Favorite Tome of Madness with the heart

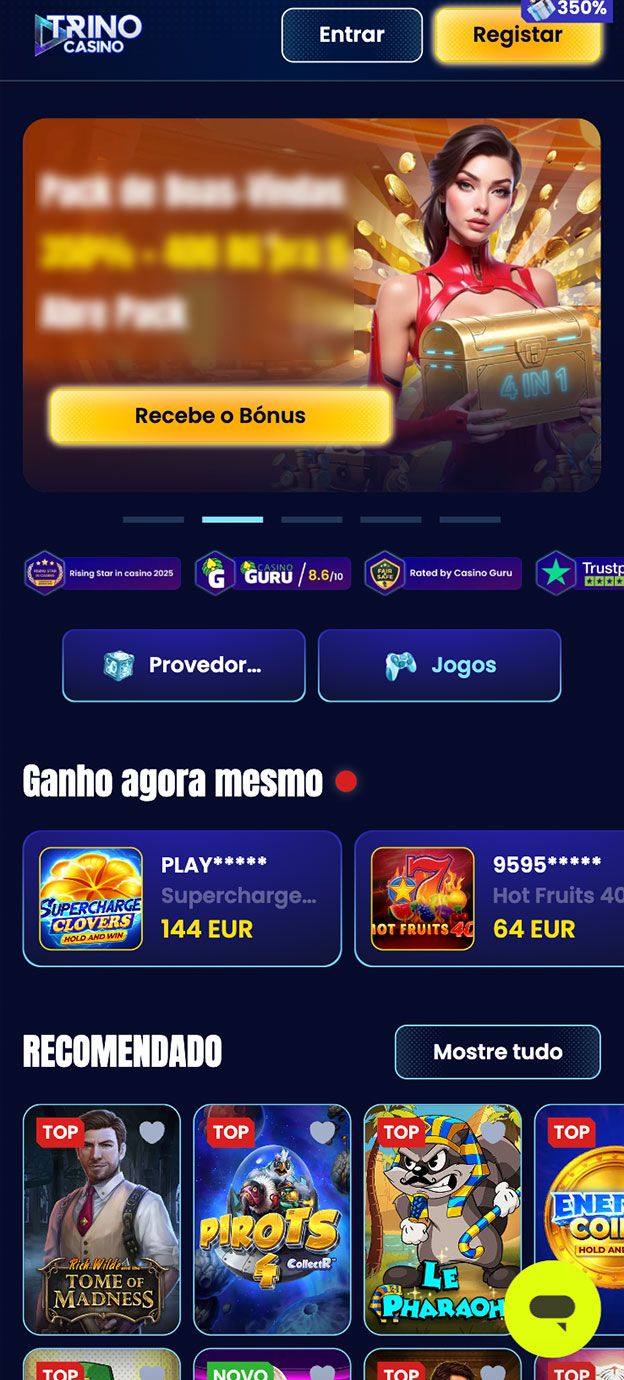152,1132
